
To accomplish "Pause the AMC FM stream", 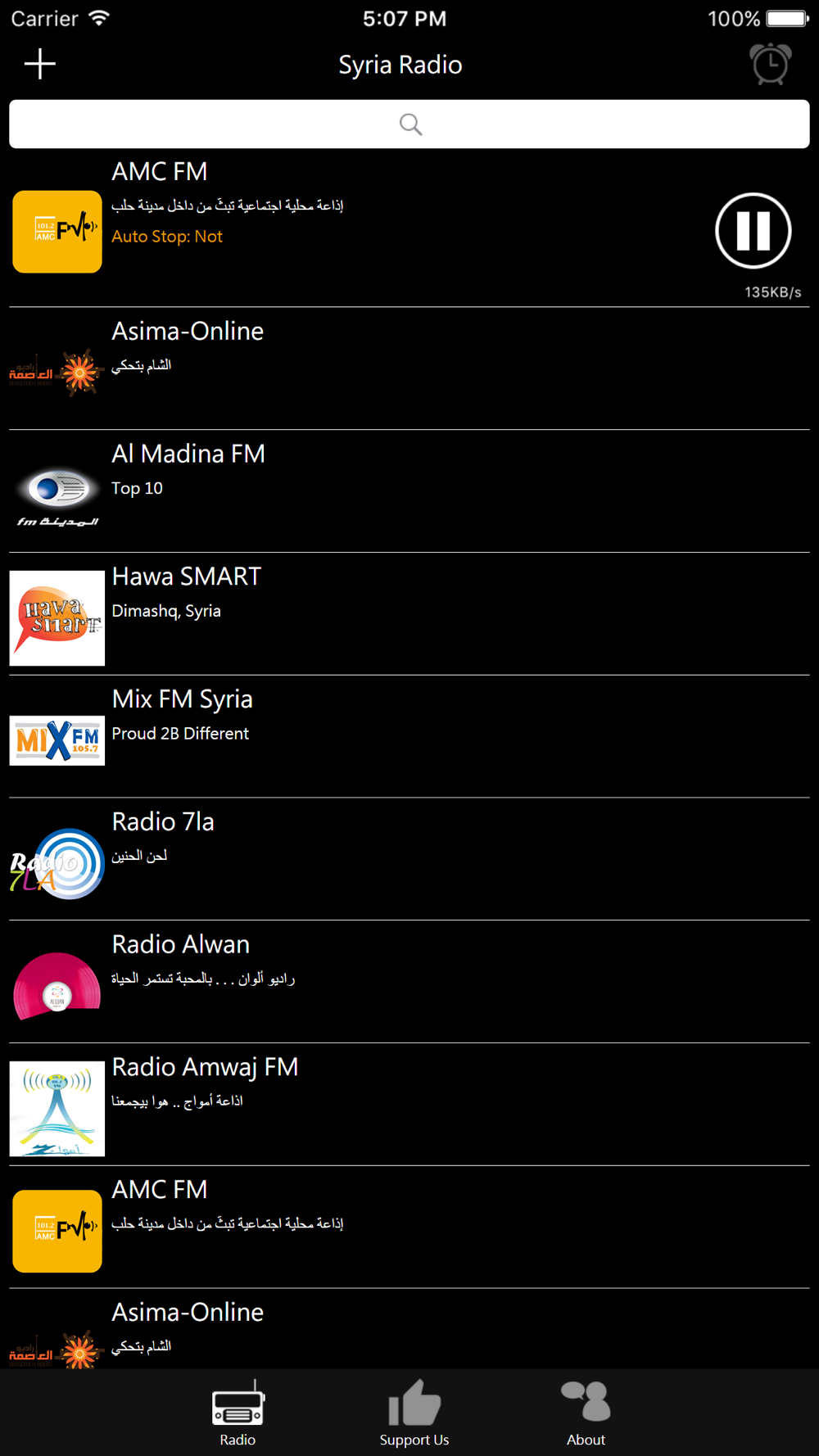I will pyautogui.click(x=753, y=231).
